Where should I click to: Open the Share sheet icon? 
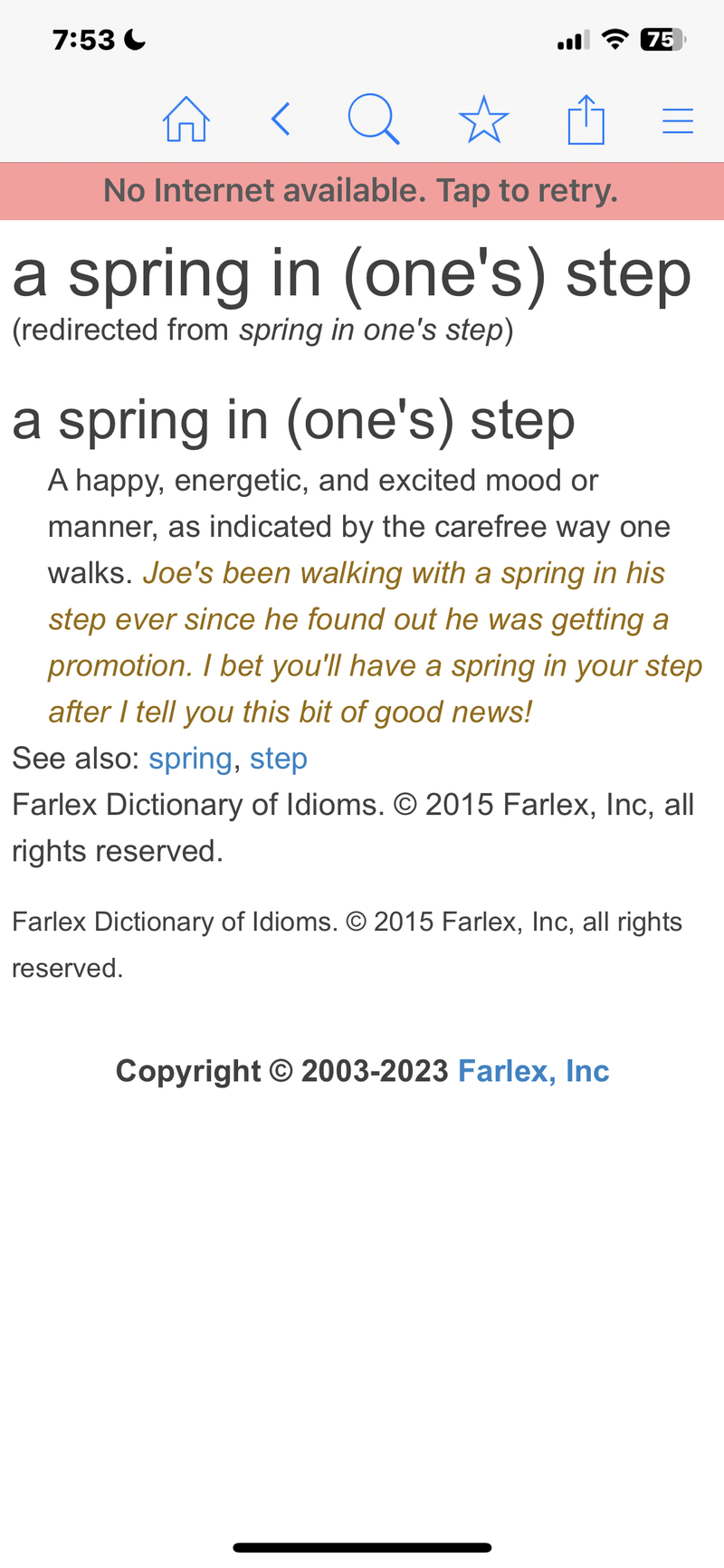586,118
